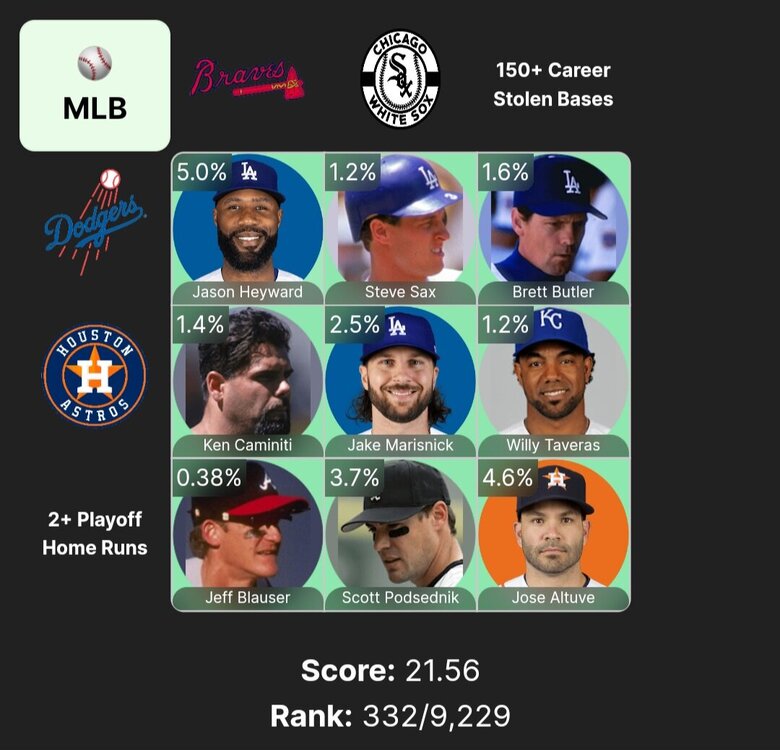Tap the Jose Altuve cell

point(553,533)
